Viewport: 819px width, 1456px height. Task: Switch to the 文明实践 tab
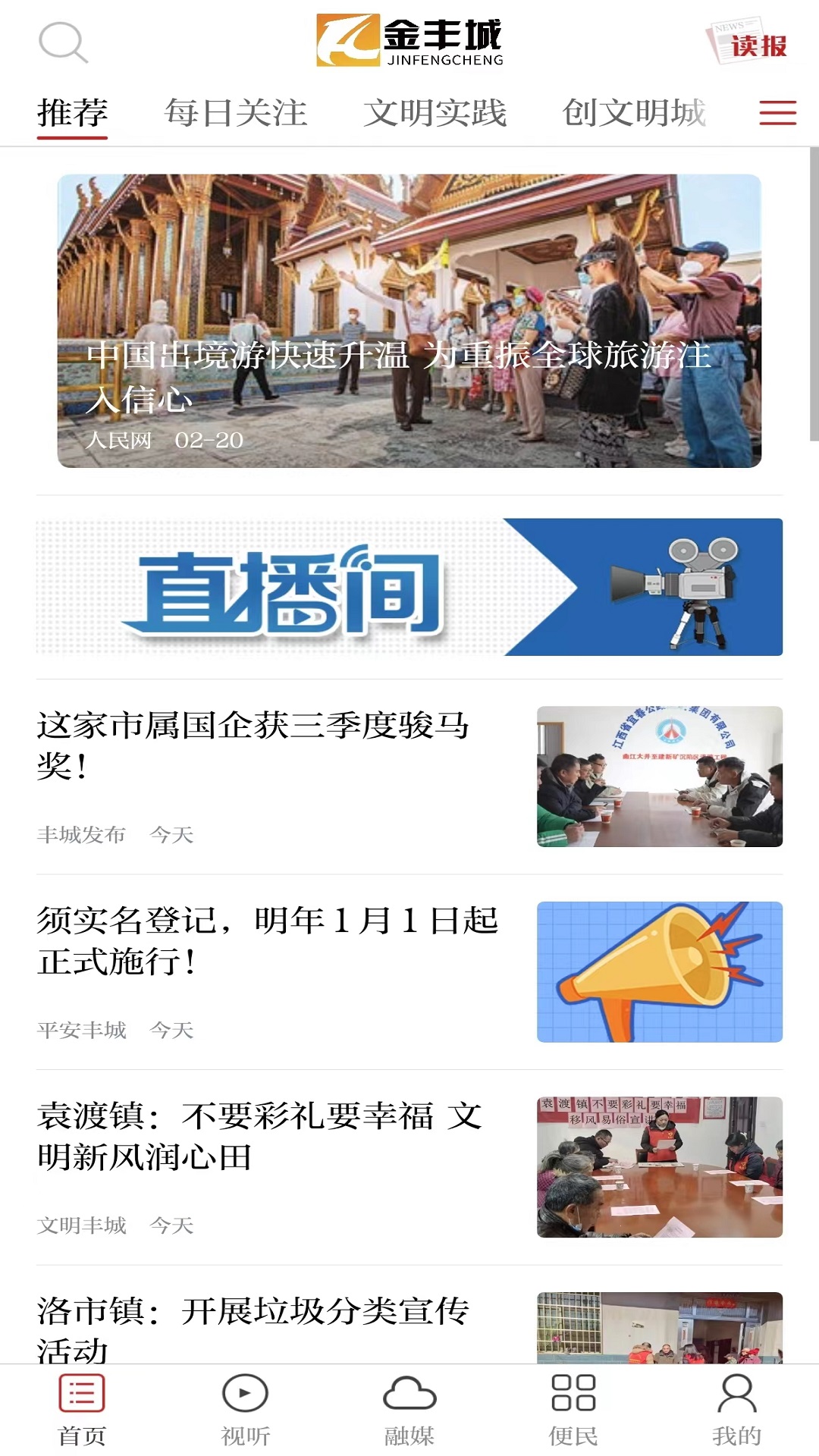(435, 113)
